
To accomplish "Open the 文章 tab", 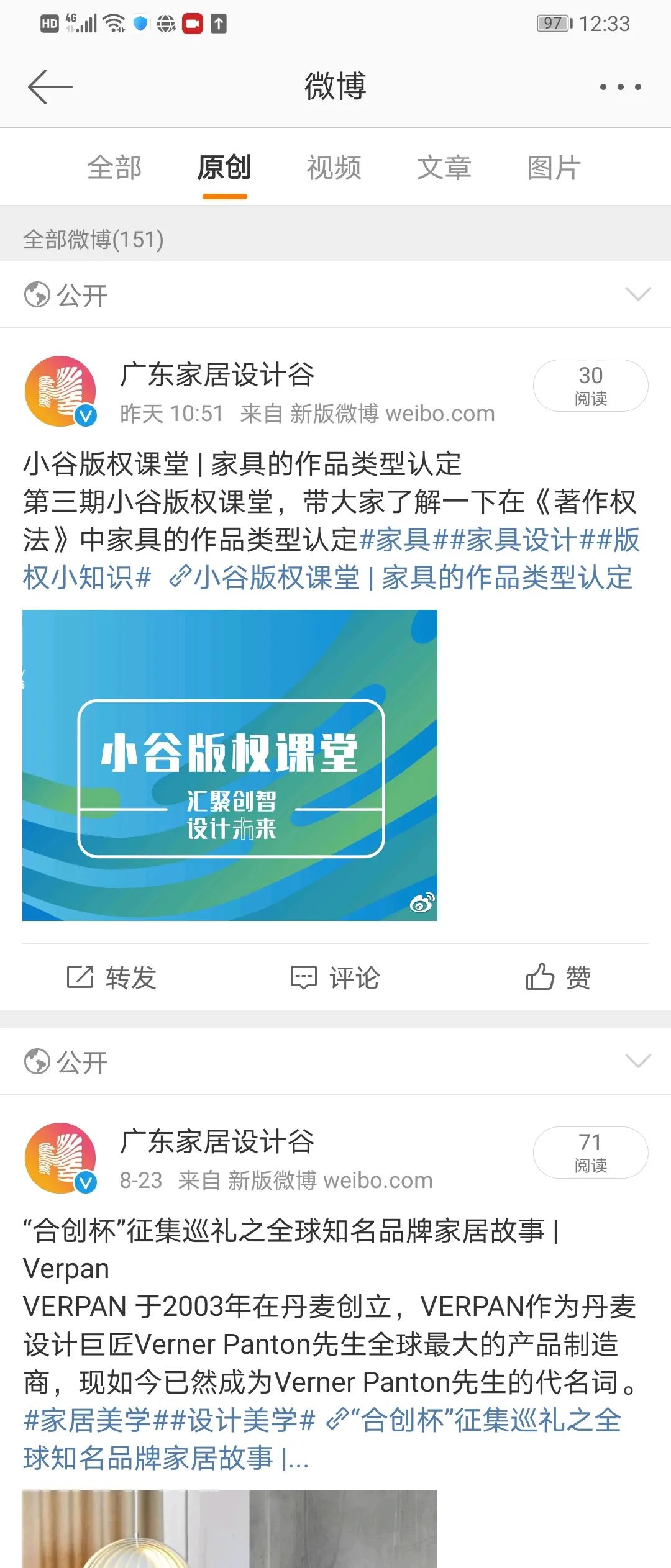I will (x=444, y=168).
